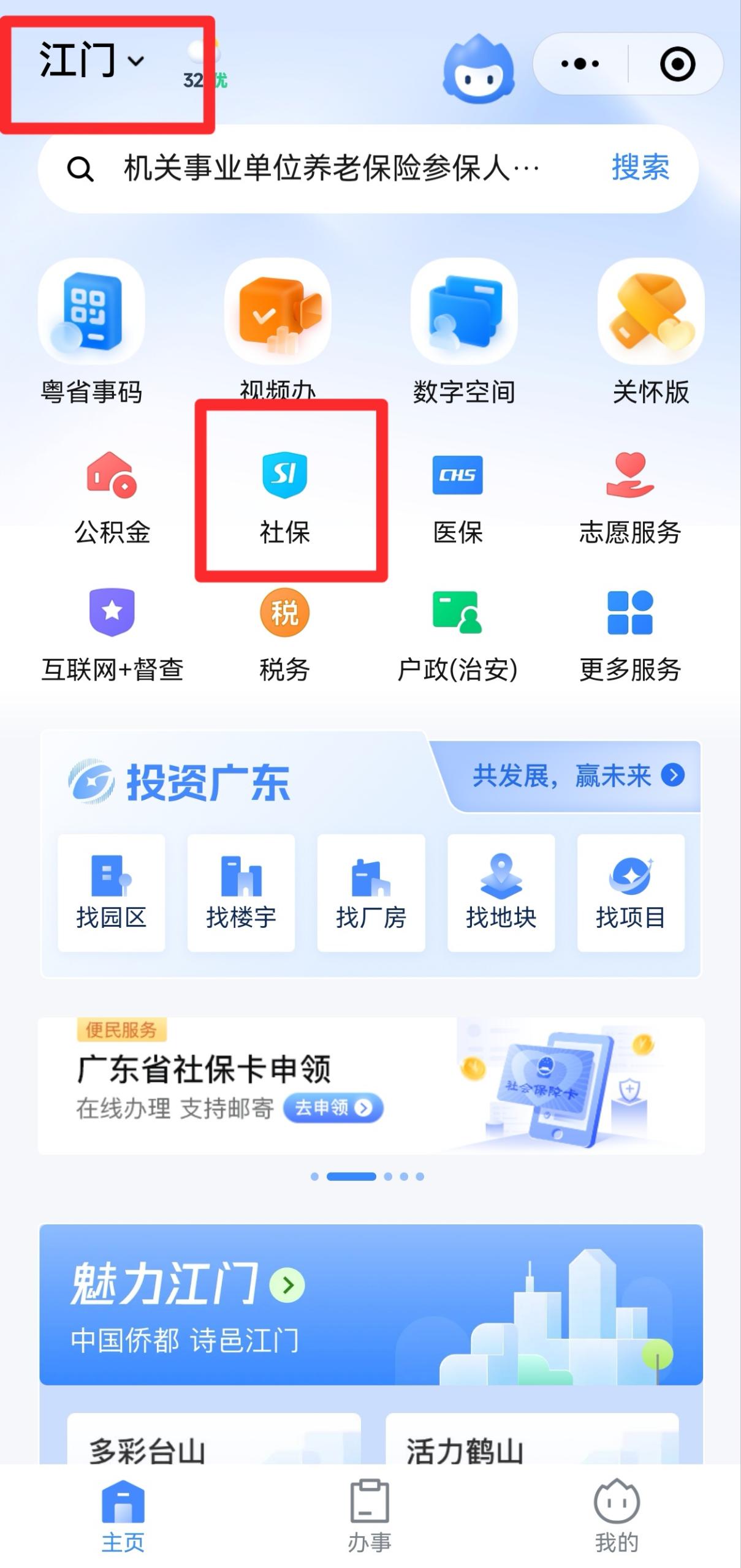The height and width of the screenshot is (1568, 741).
Task: Open the 社保 service
Action: (x=285, y=497)
